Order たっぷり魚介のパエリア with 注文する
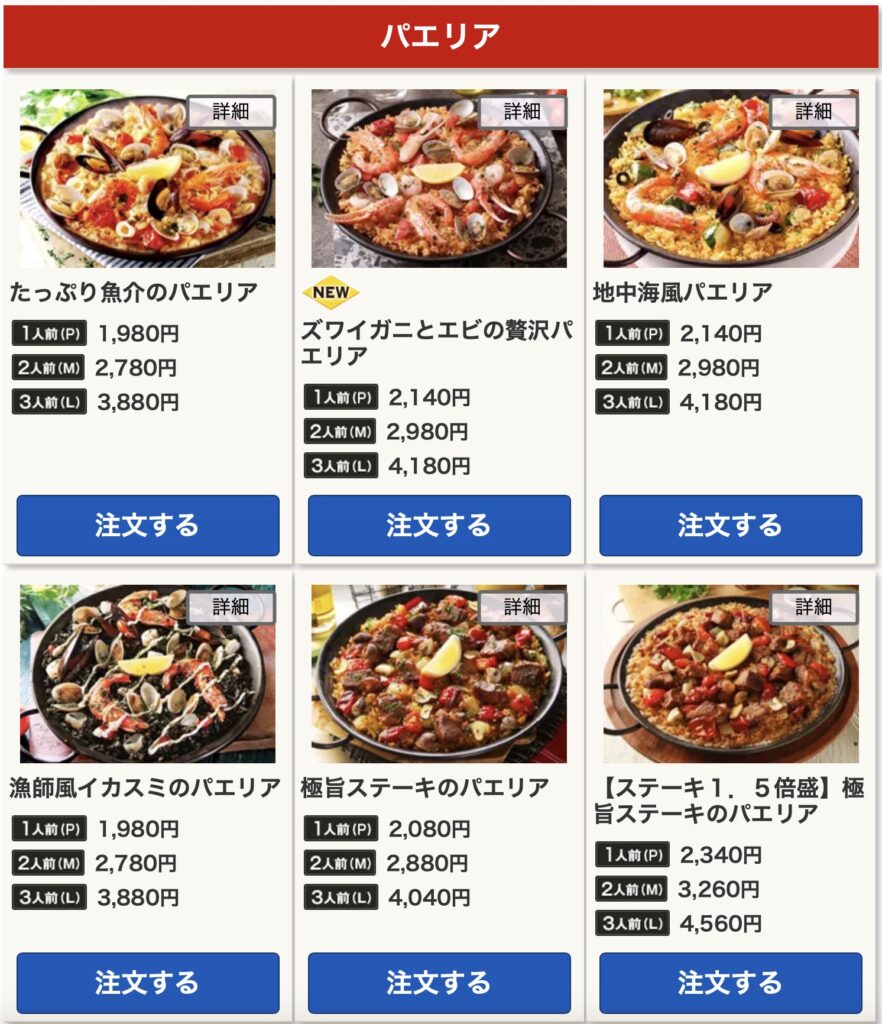The width and height of the screenshot is (882, 1024). (x=148, y=525)
